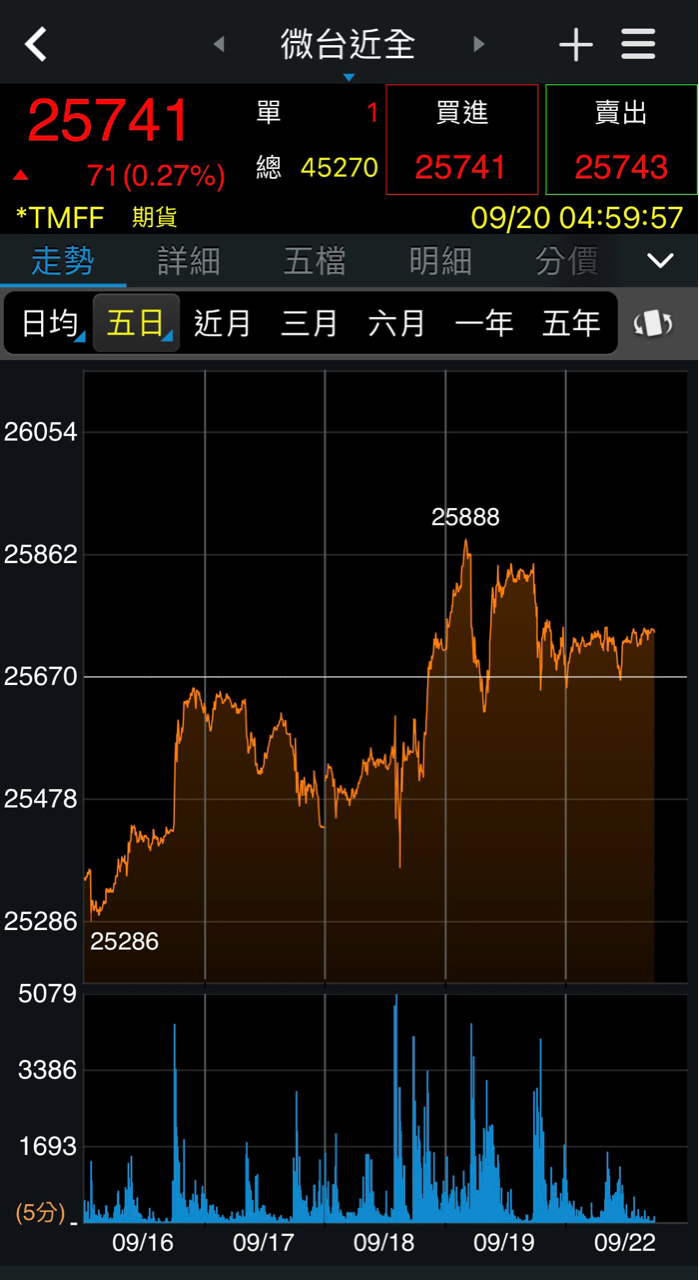Select the 日均 chart option

pos(50,323)
